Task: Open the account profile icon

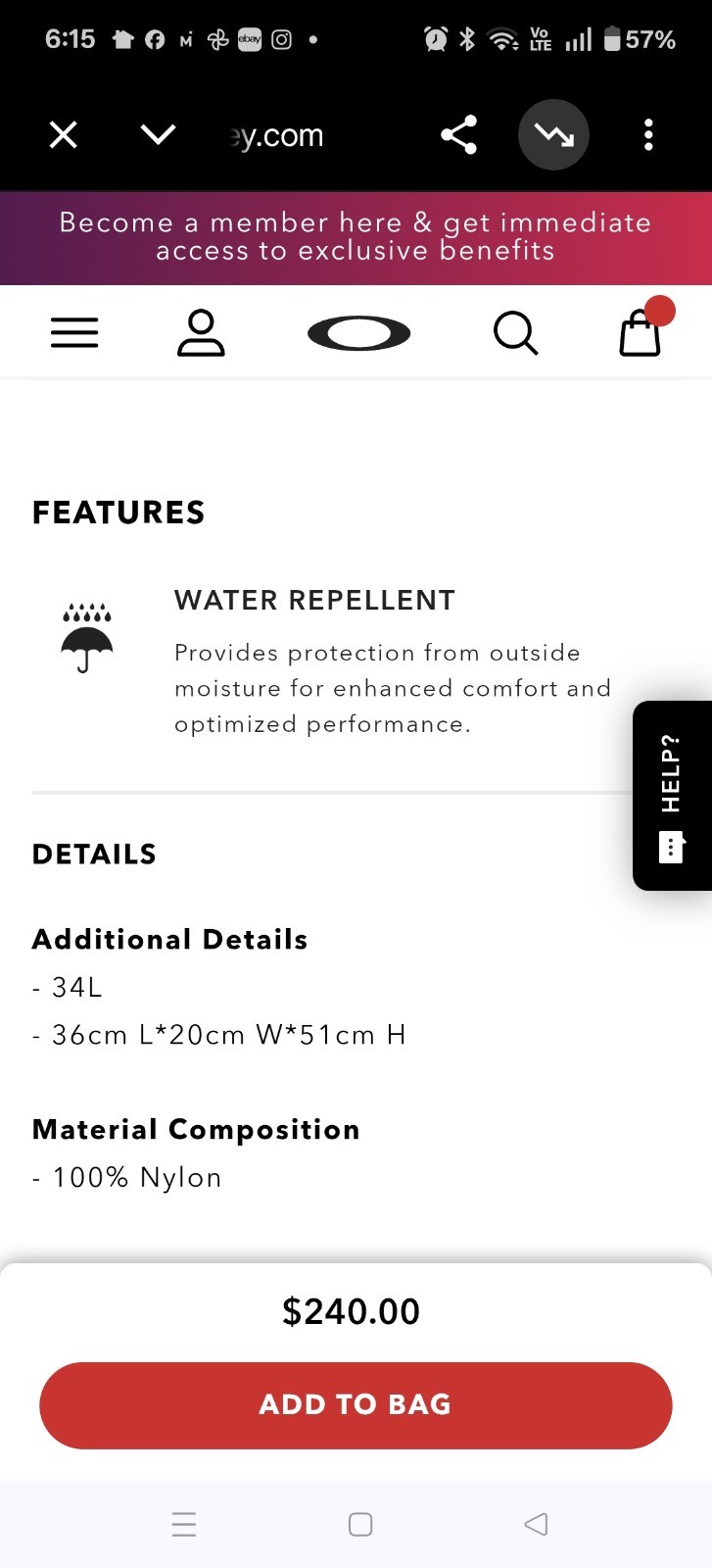Action: coord(201,333)
